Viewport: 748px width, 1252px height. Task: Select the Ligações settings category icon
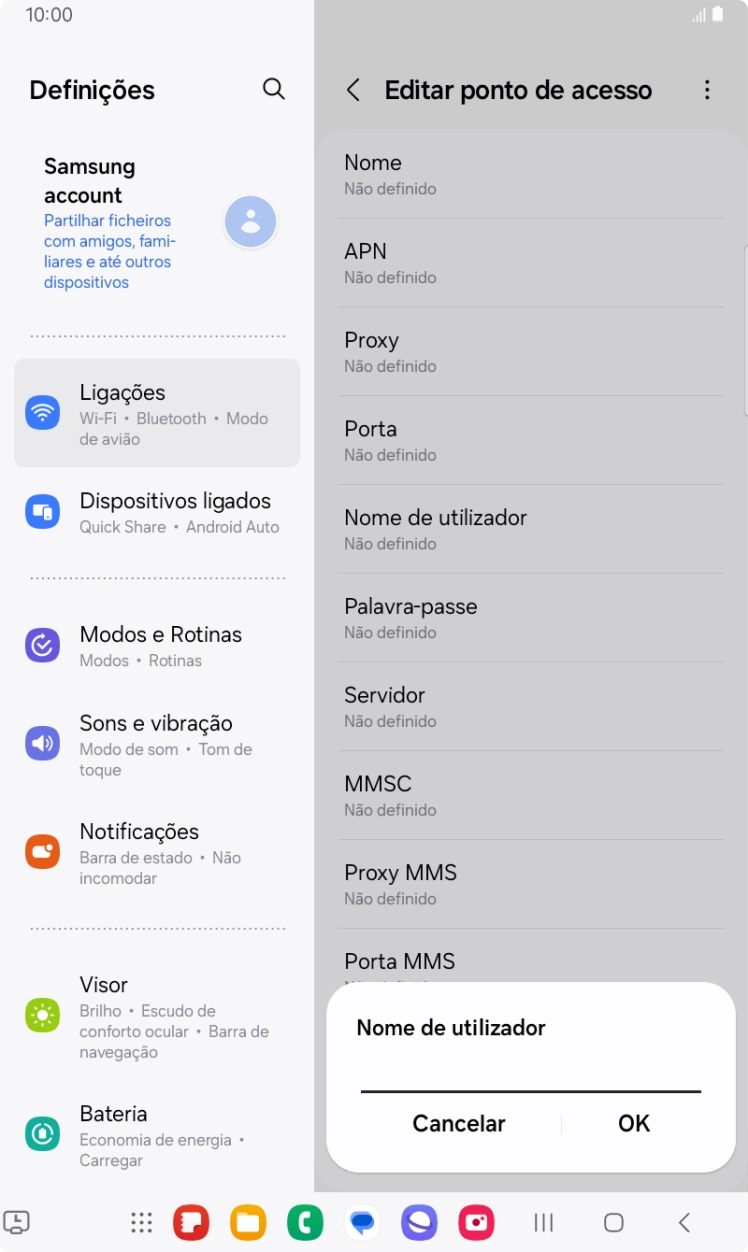coord(42,412)
